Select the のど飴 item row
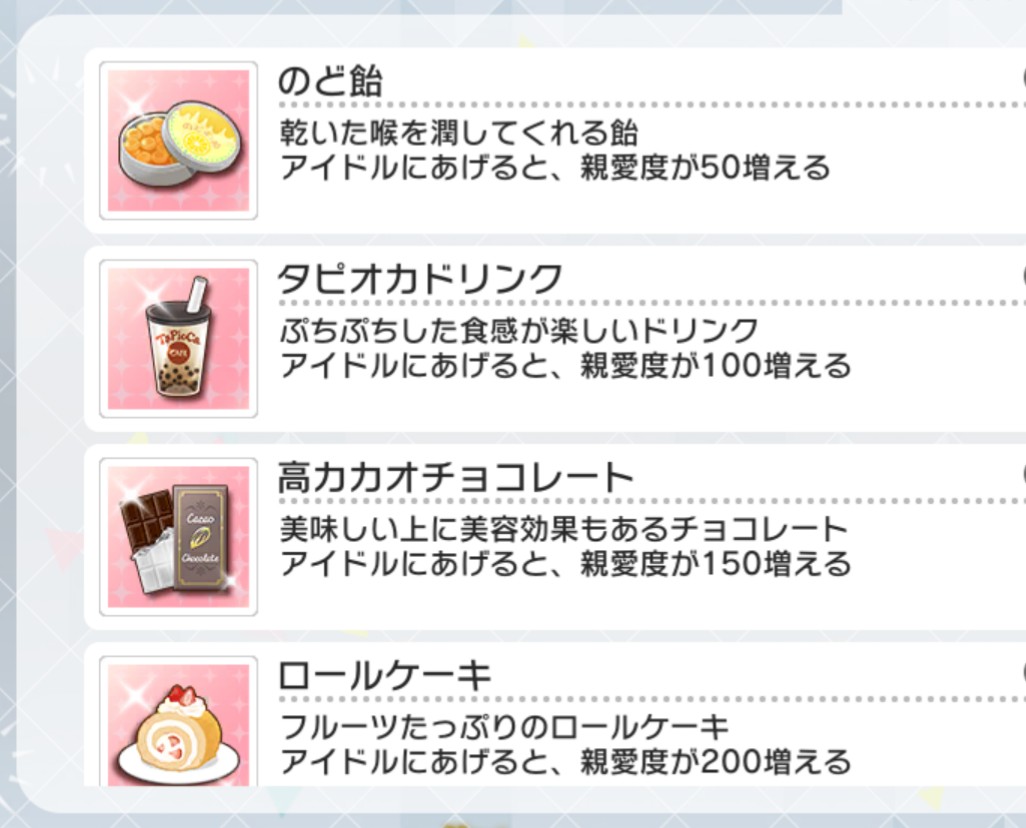This screenshot has height=828, width=1026. pos(555,140)
